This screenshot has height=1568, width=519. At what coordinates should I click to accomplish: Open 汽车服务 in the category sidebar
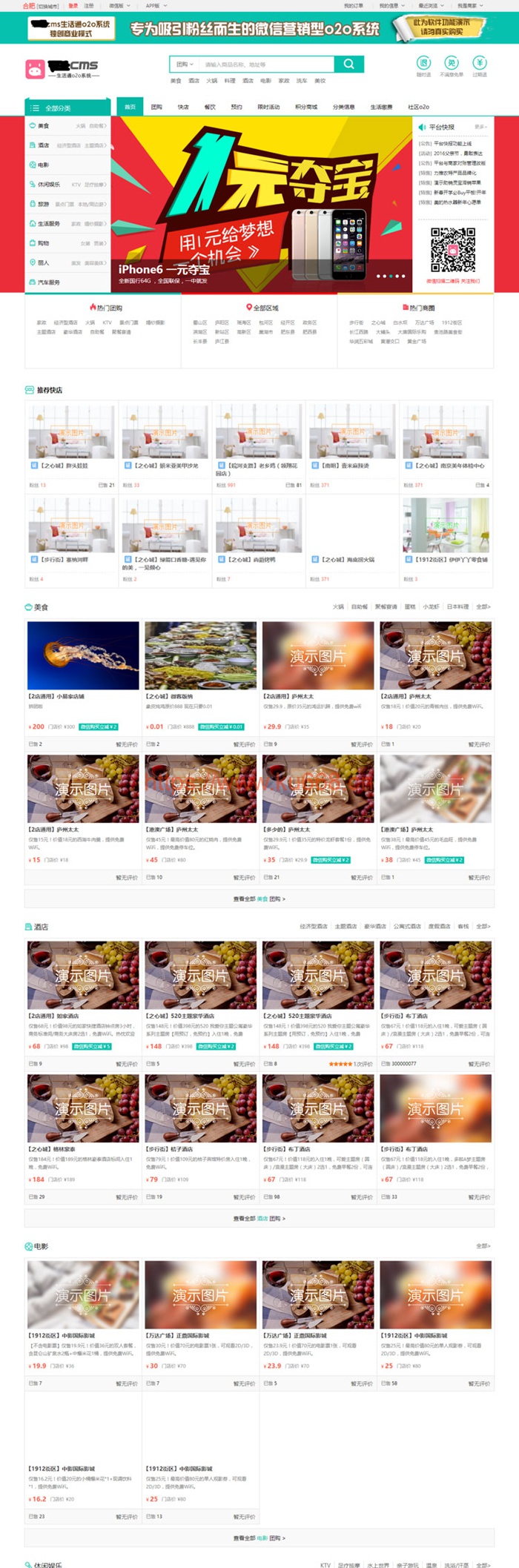click(49, 282)
